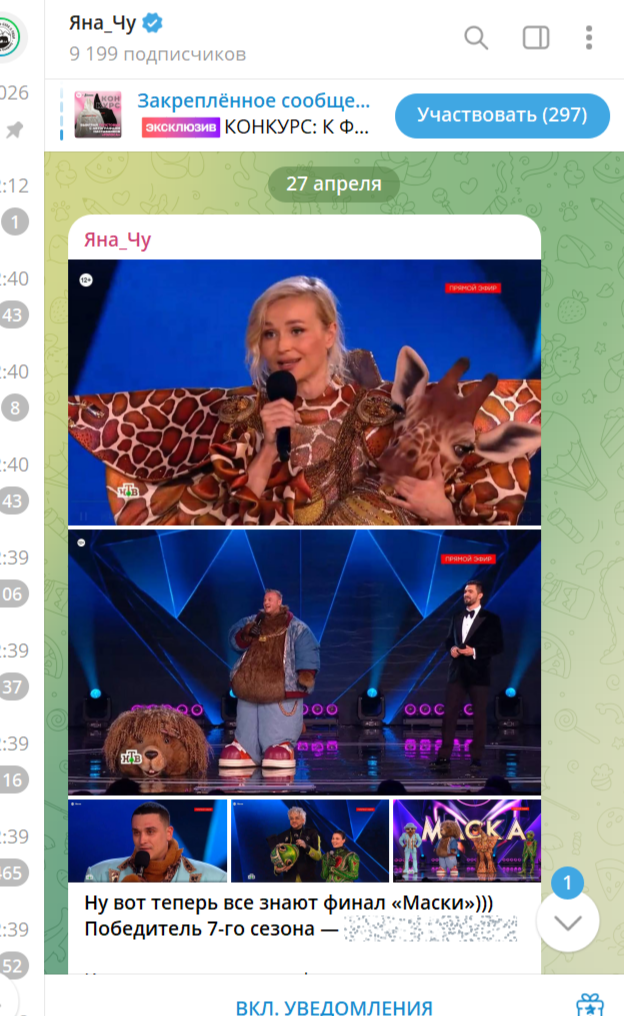Viewport: 624px width, 1016px height.
Task: View the photo of blonde woman with giraffe
Action: (x=304, y=392)
